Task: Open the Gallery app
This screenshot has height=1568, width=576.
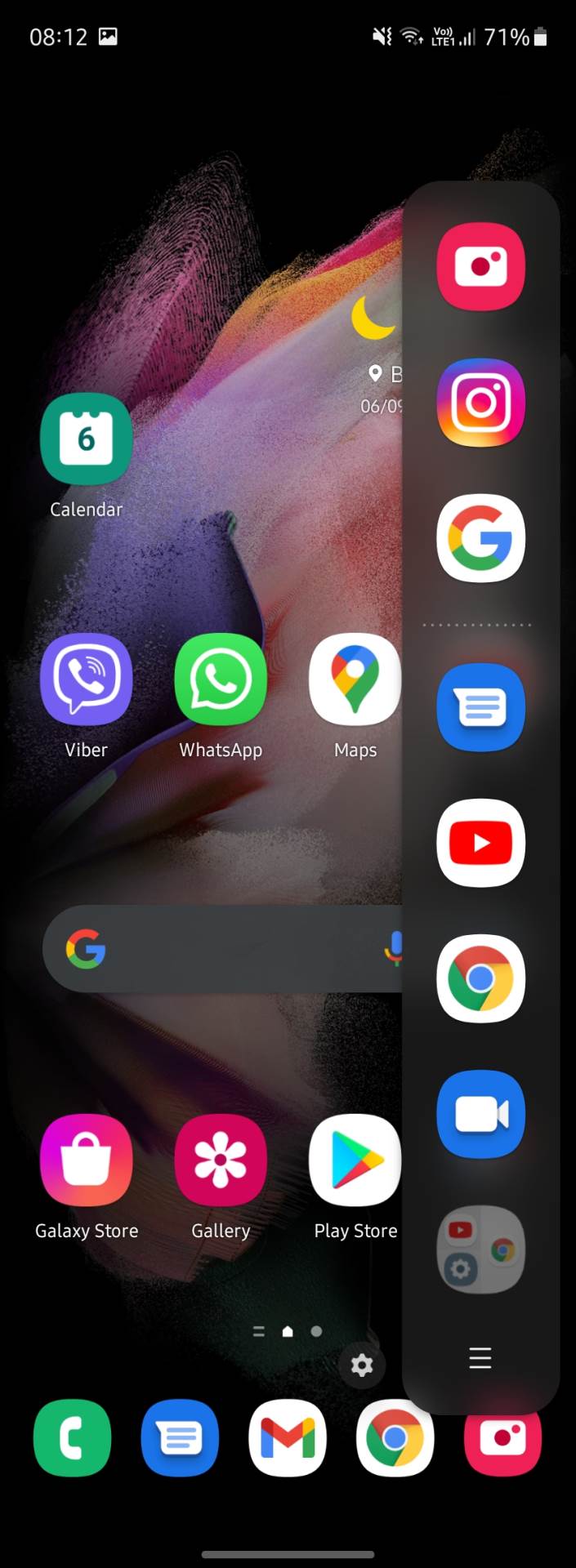Action: pyautogui.click(x=221, y=1160)
